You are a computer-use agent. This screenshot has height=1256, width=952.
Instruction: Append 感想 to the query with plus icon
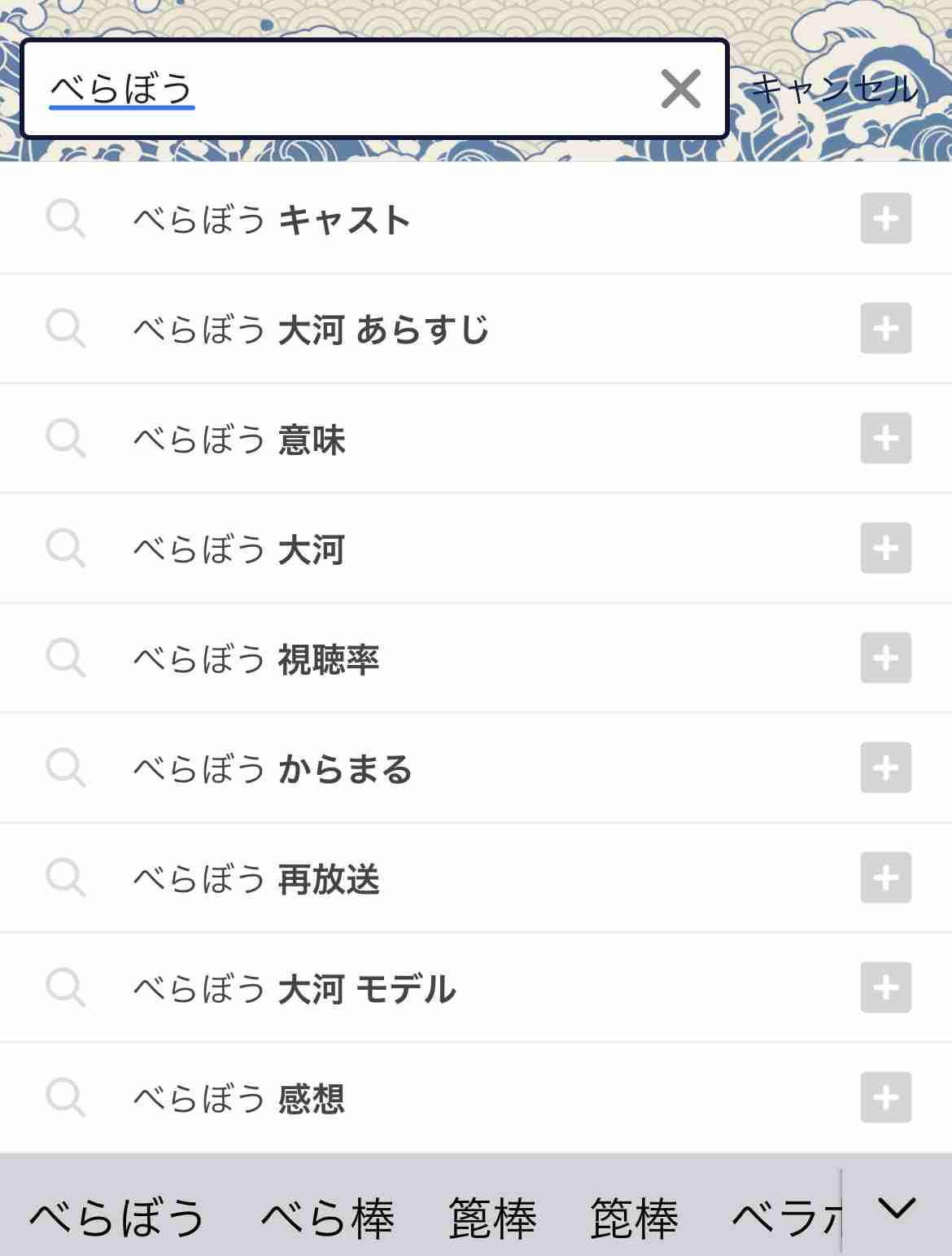[x=885, y=1097]
